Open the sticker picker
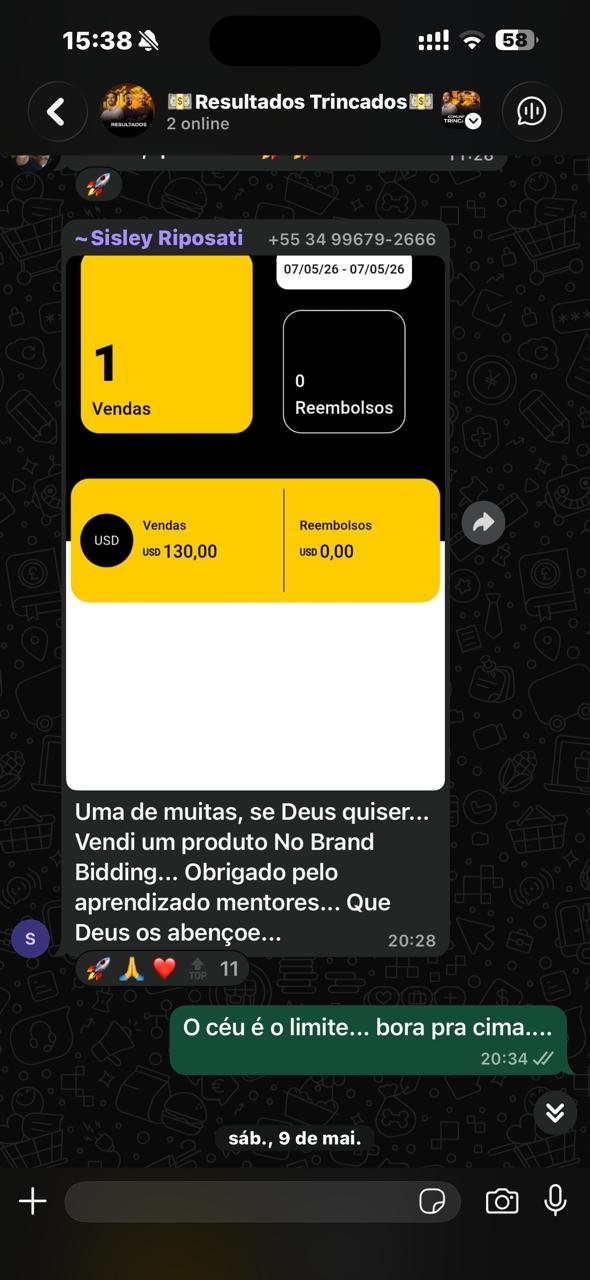This screenshot has width=590, height=1280. click(x=432, y=1201)
